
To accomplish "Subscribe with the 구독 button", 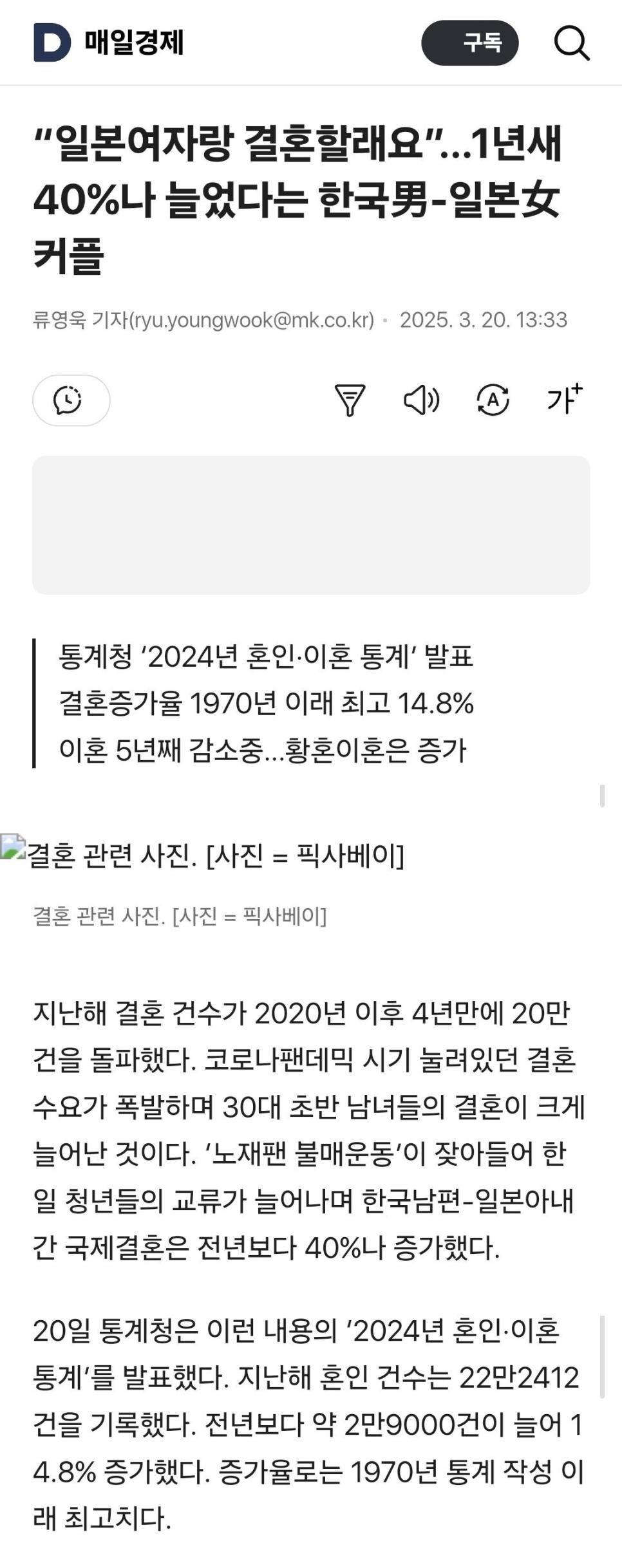I will (x=470, y=43).
